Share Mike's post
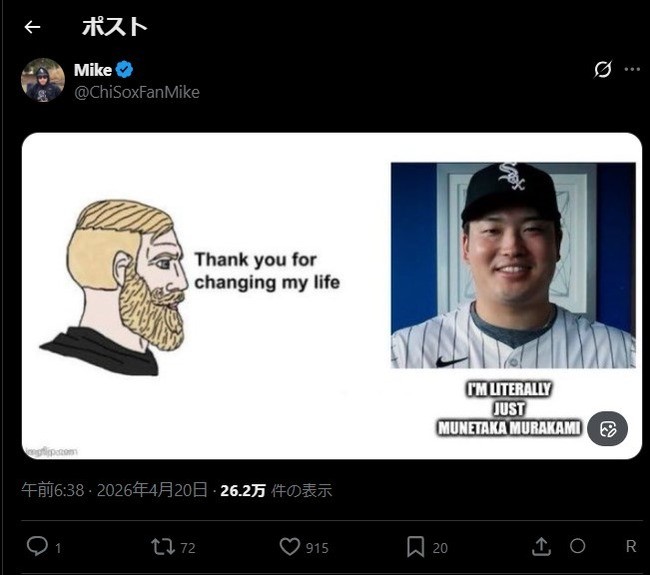This screenshot has width=650, height=575. click(x=541, y=546)
